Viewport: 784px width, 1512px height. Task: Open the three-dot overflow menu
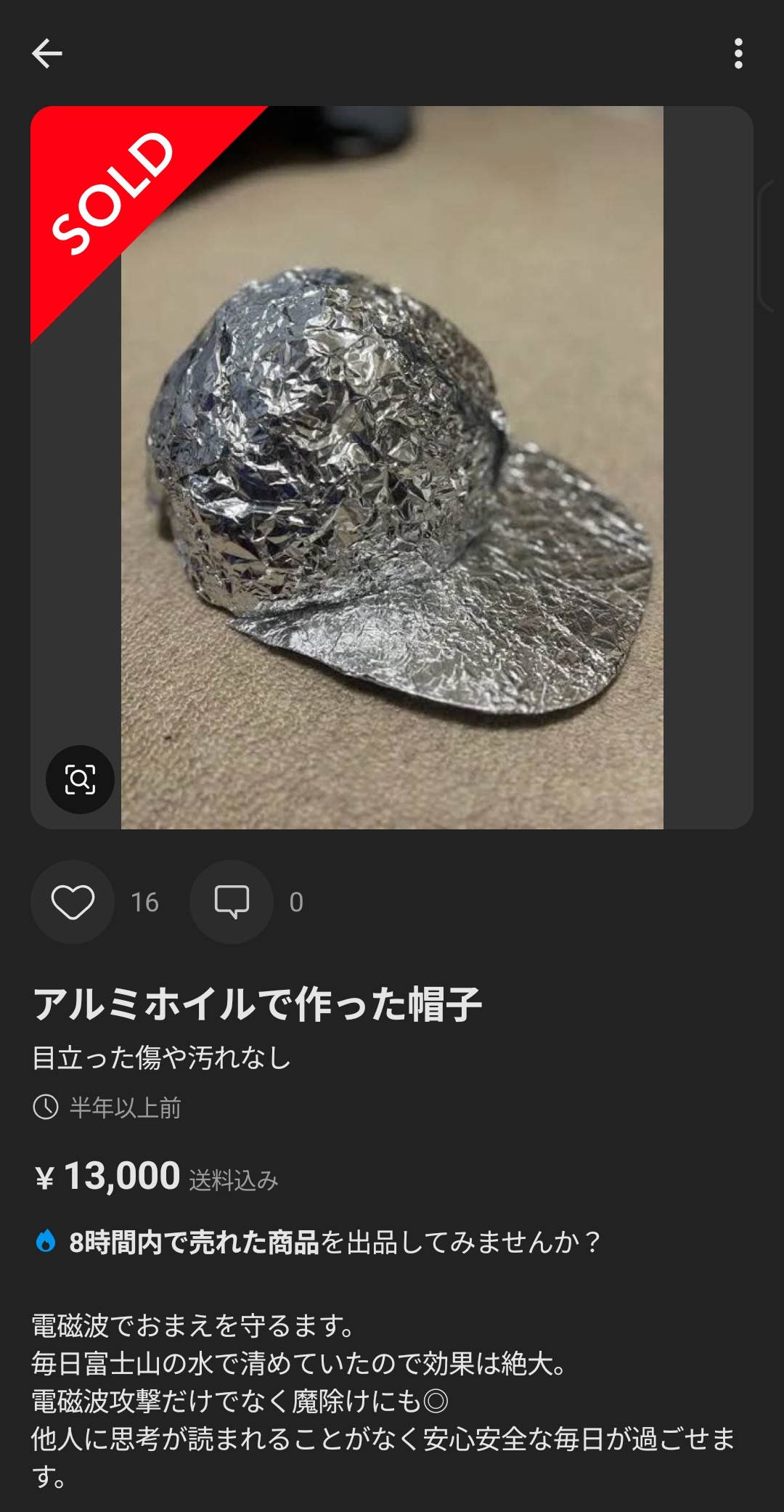(x=738, y=54)
